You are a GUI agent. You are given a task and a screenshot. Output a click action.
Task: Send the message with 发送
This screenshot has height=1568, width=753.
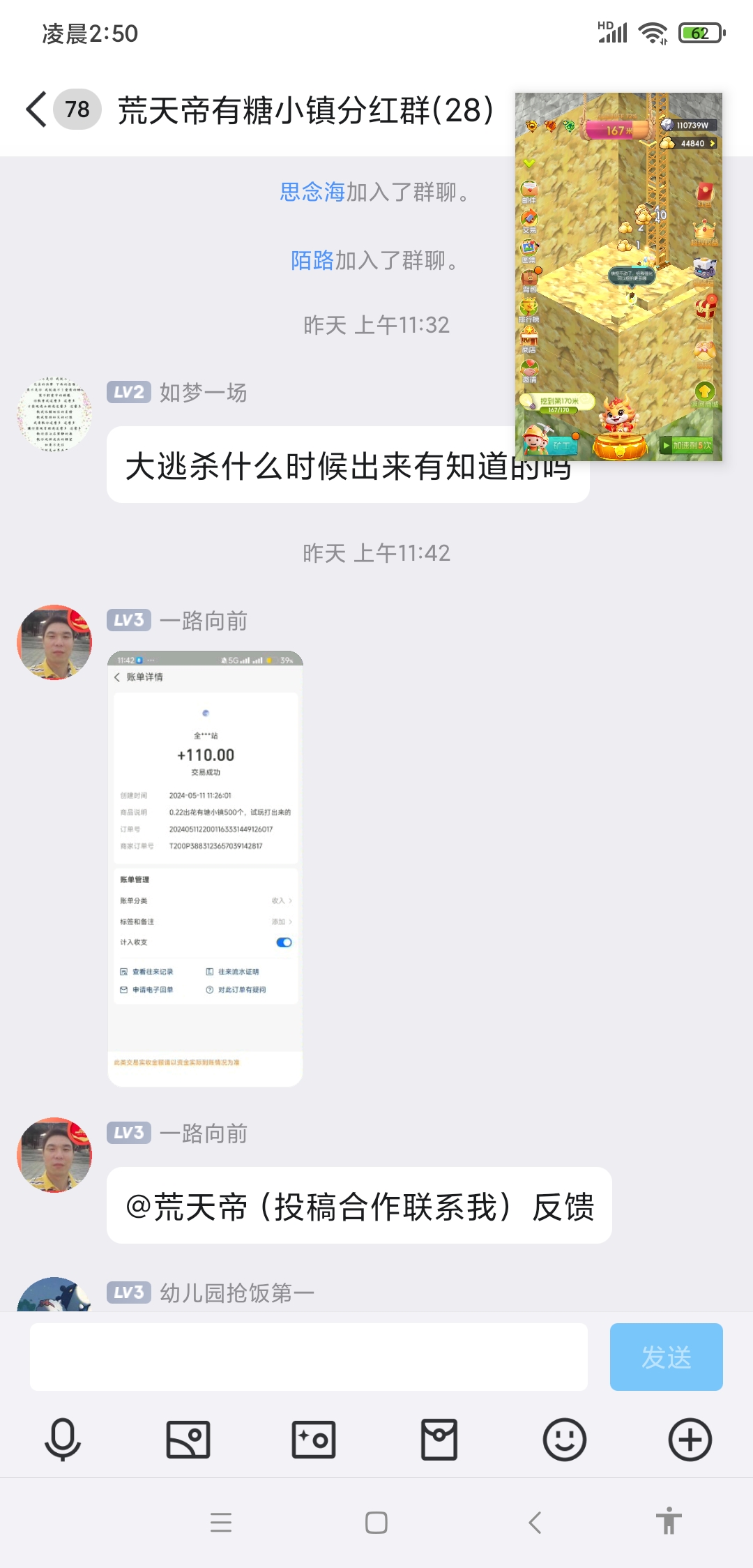(666, 1357)
